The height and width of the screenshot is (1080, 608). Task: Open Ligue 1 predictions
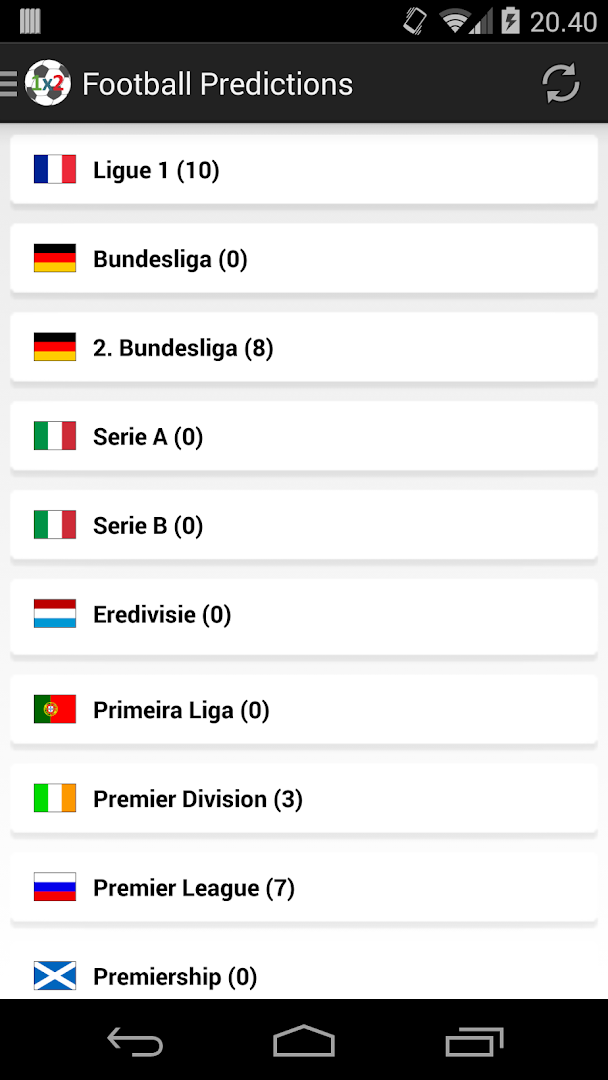pos(304,170)
